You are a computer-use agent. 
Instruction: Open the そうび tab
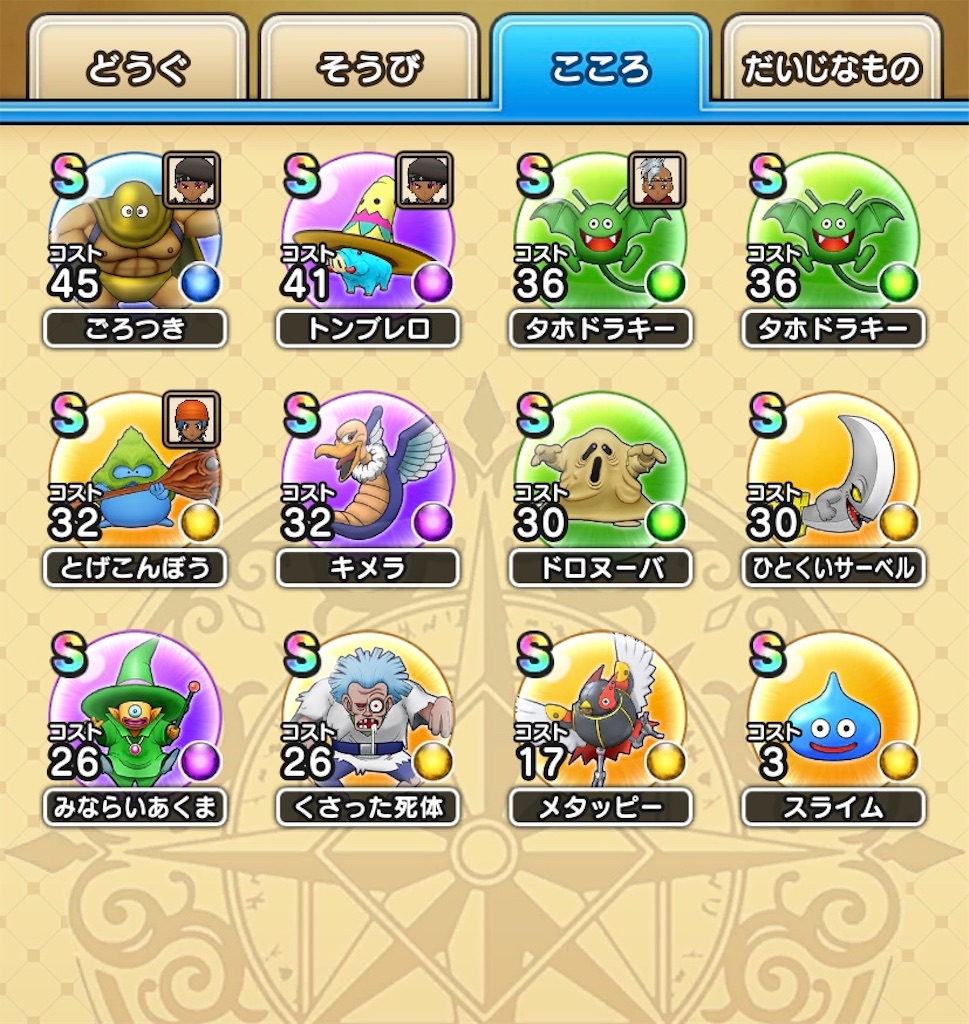tap(369, 68)
